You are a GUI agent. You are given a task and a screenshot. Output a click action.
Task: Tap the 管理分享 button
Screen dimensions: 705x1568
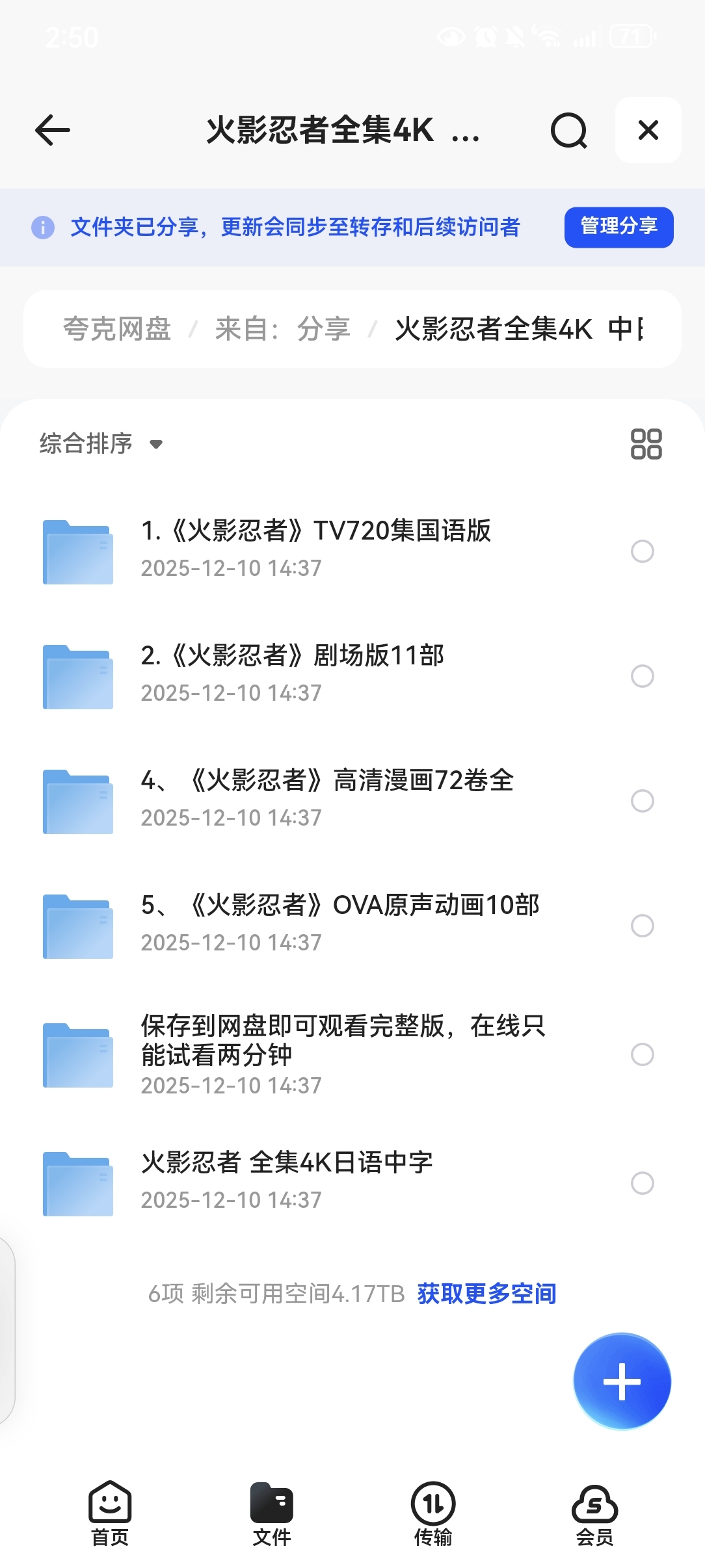(x=619, y=227)
